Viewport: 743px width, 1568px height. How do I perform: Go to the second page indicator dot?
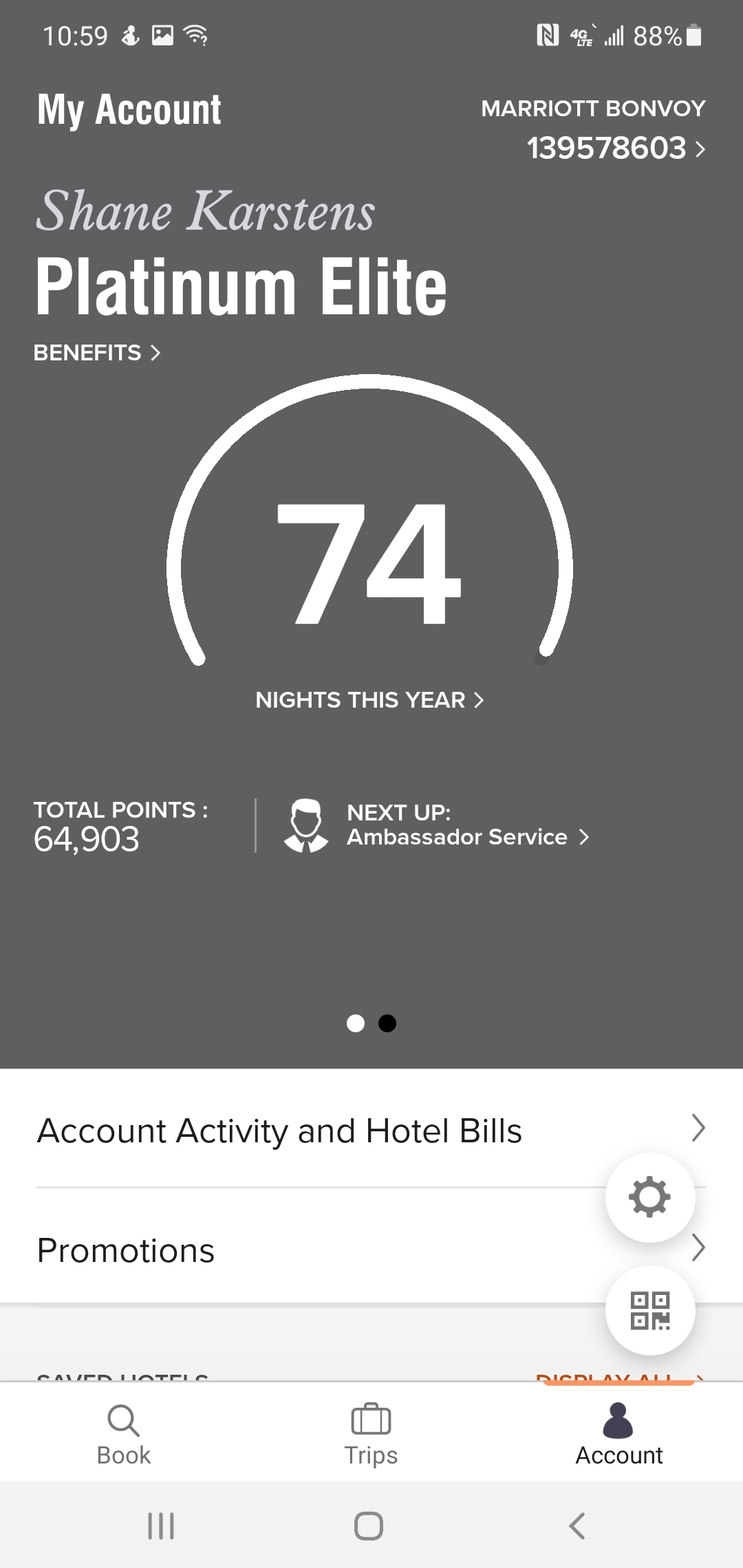pos(387,1023)
